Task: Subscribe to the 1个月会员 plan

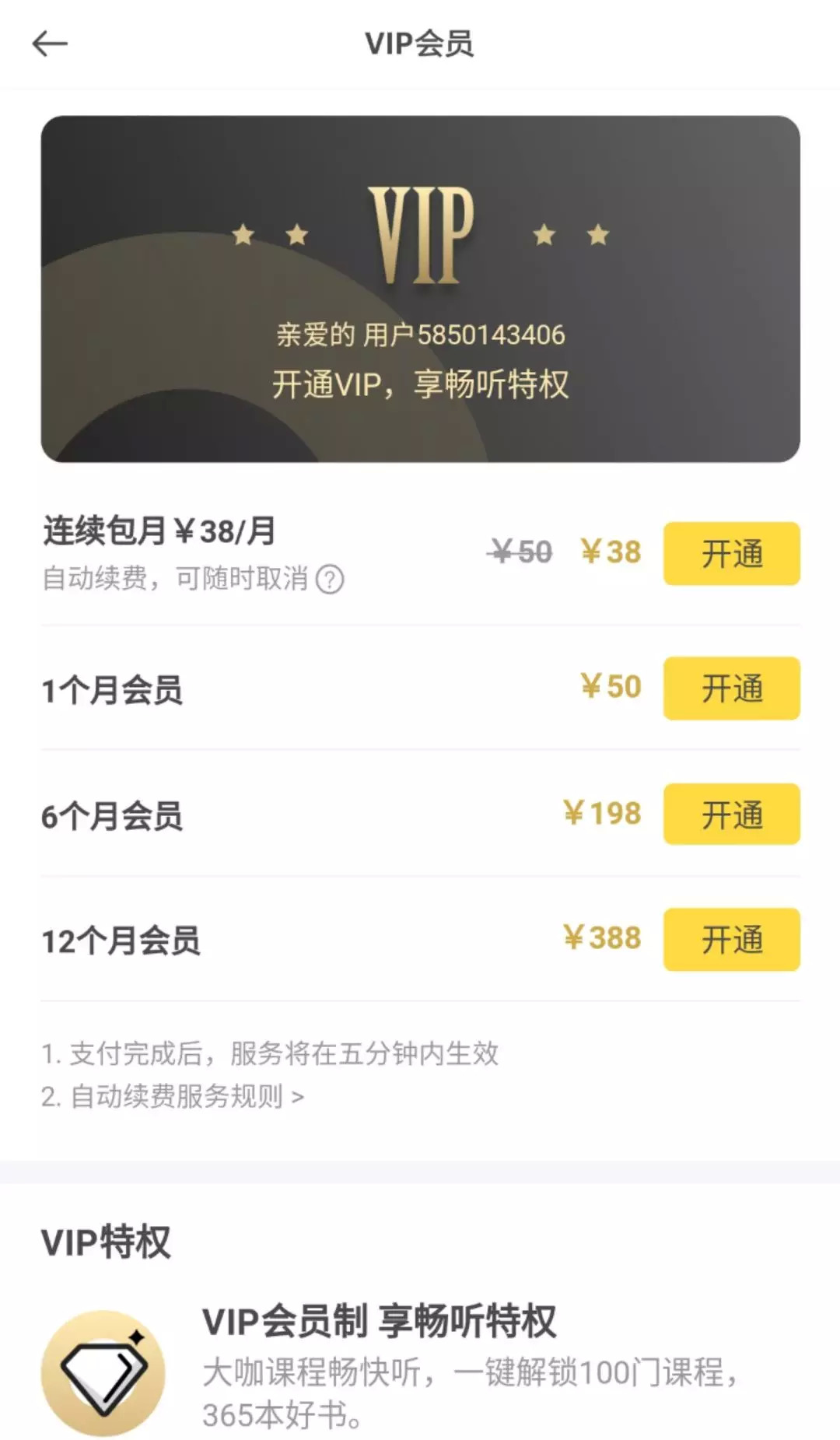Action: coord(731,688)
